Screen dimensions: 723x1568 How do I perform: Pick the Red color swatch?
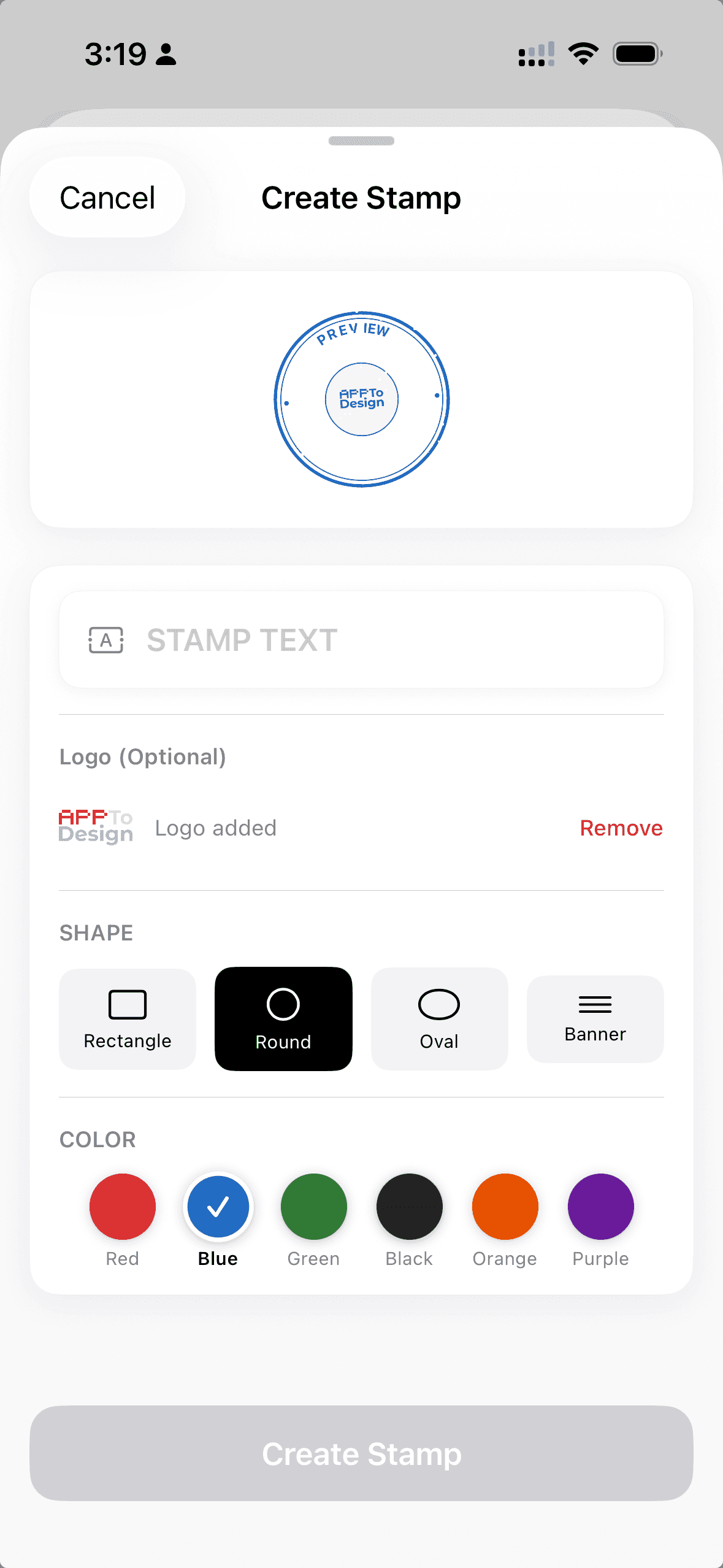pyautogui.click(x=121, y=1206)
